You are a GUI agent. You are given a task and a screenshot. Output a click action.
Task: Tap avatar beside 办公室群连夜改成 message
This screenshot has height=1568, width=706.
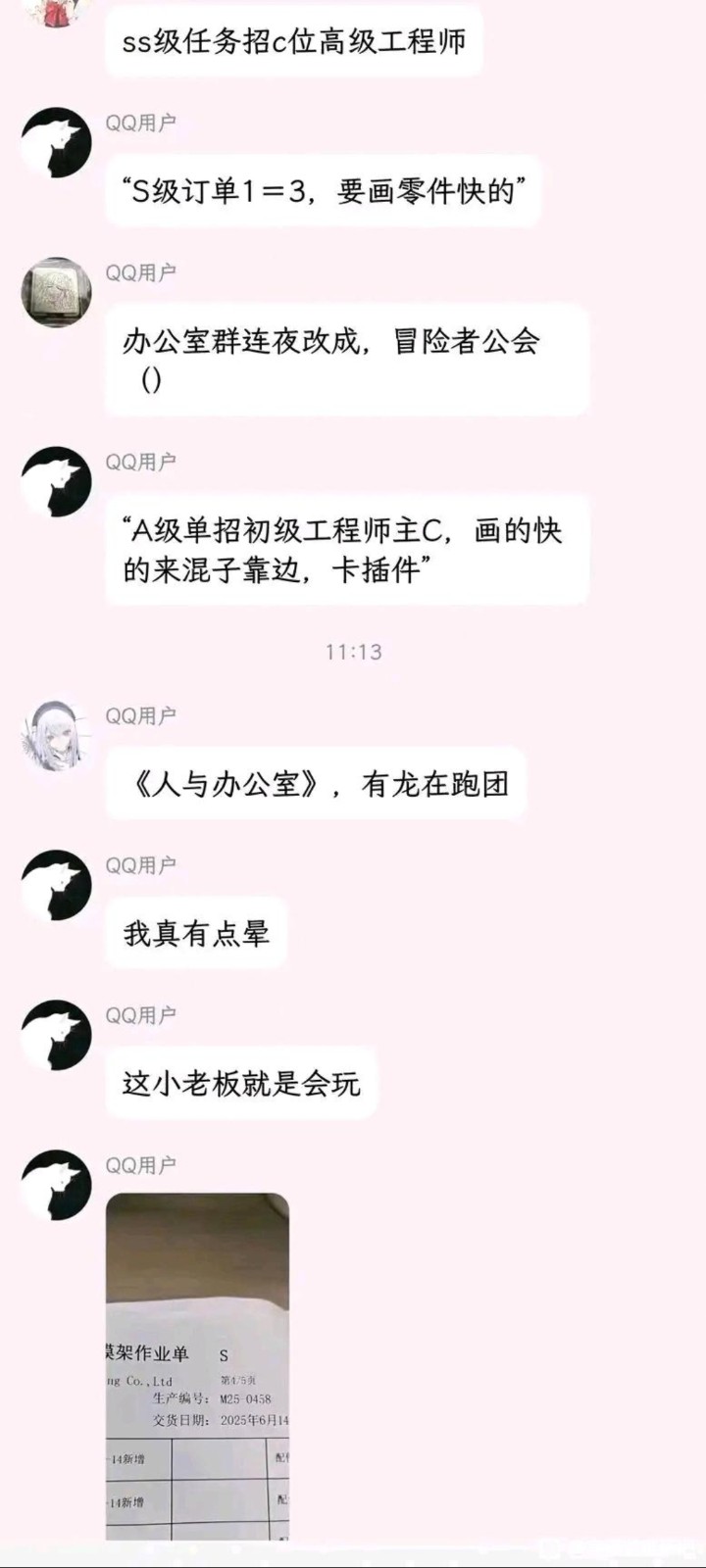click(x=57, y=292)
